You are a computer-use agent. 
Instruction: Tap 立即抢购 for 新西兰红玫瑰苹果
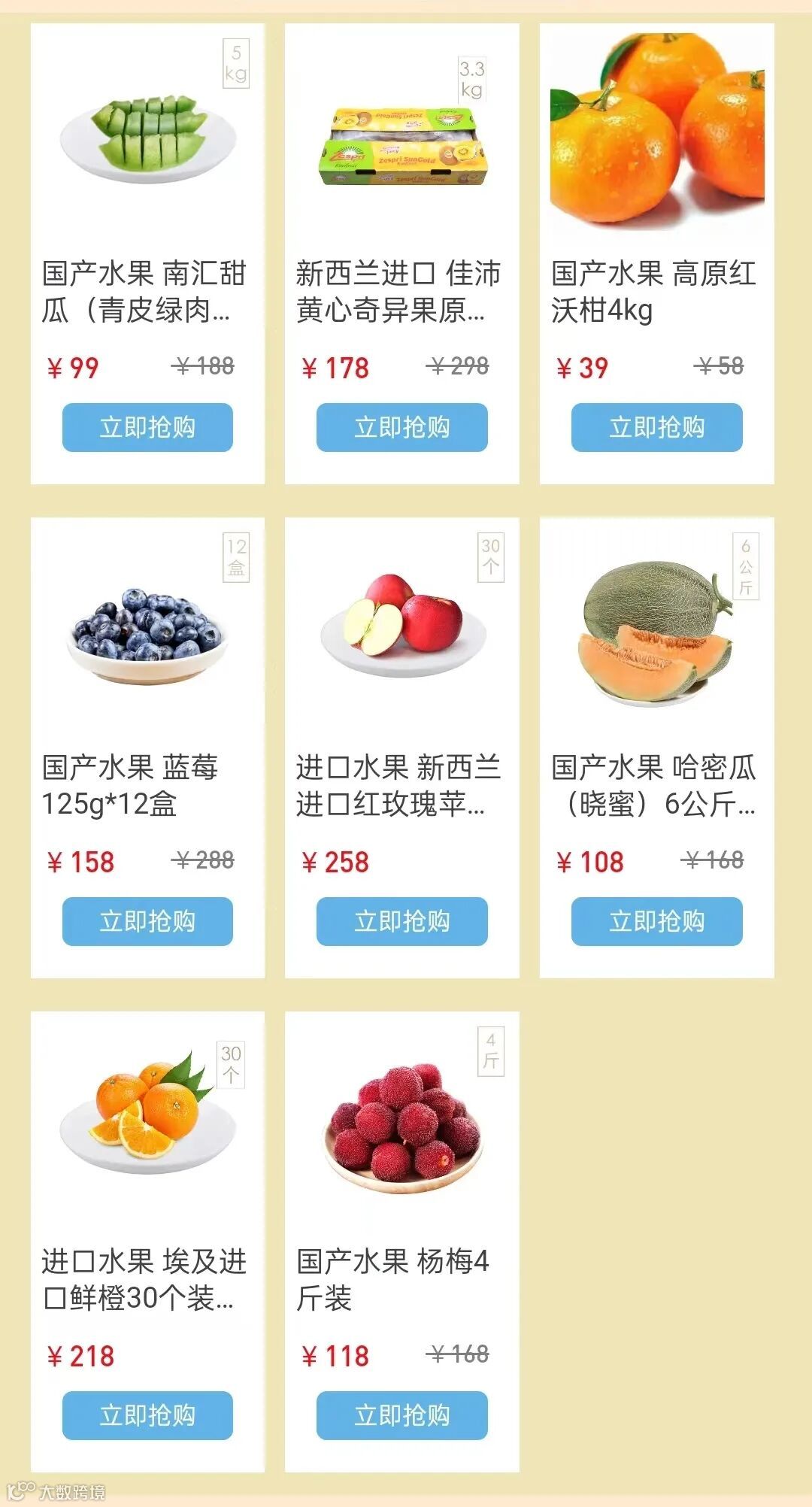401,921
